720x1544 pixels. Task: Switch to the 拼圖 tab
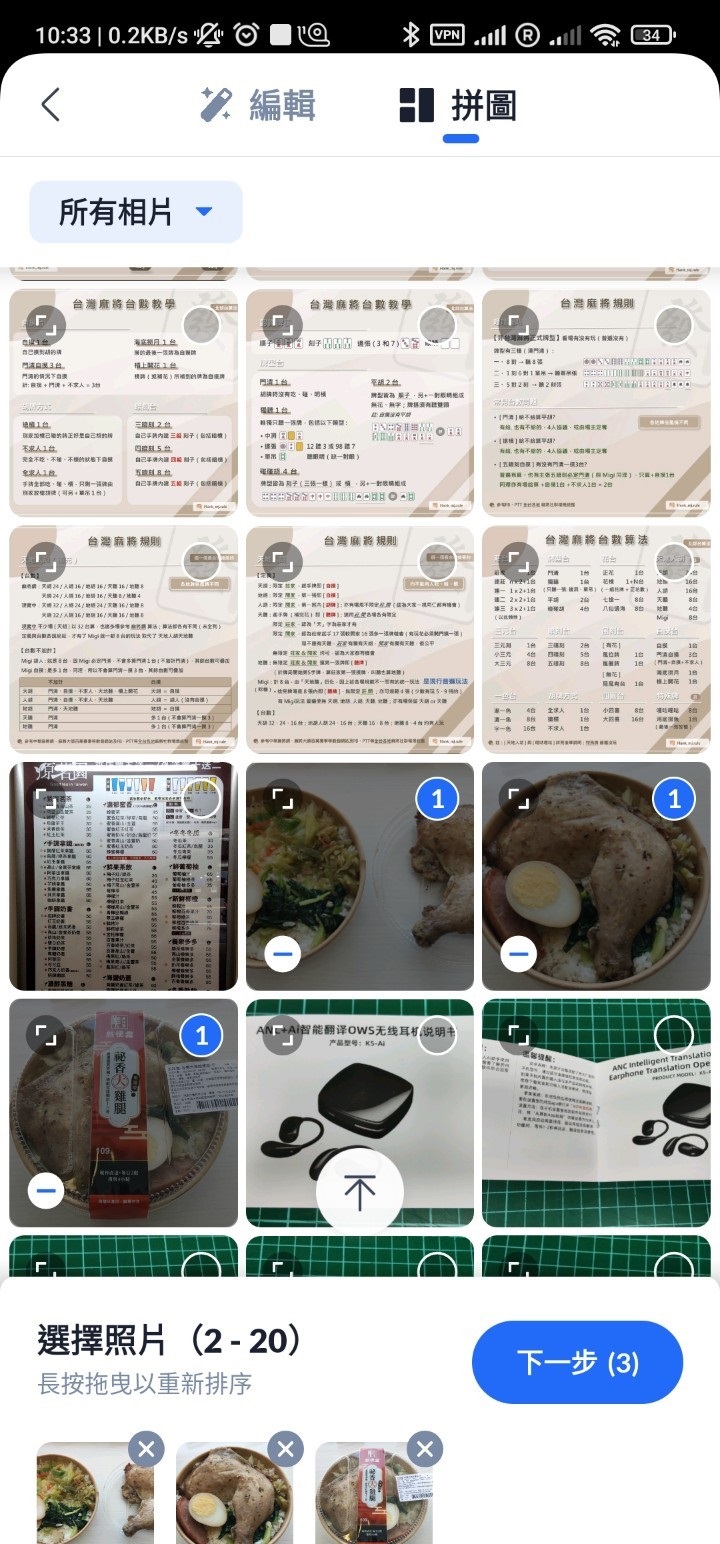point(458,104)
